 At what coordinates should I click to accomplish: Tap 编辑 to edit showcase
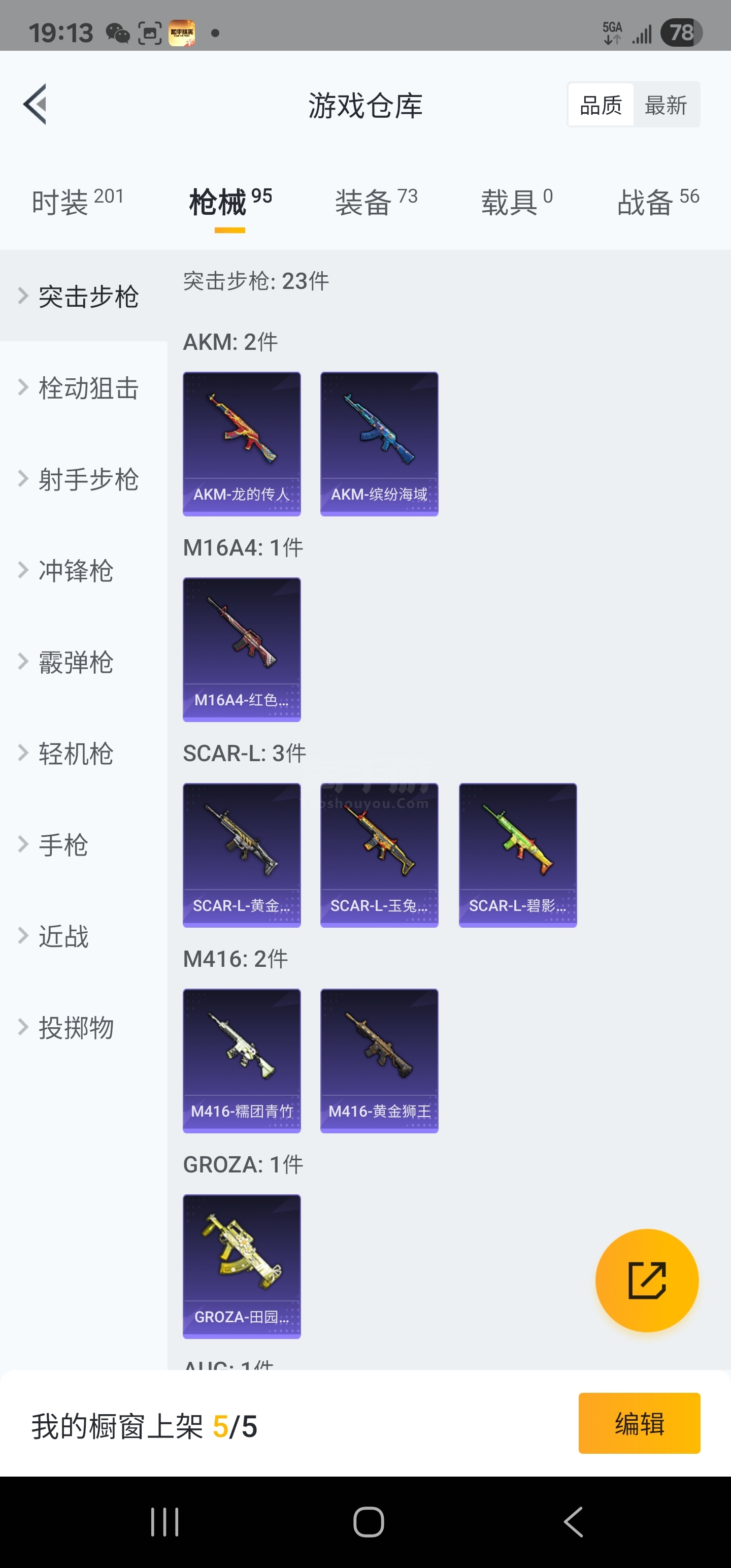click(x=639, y=1423)
